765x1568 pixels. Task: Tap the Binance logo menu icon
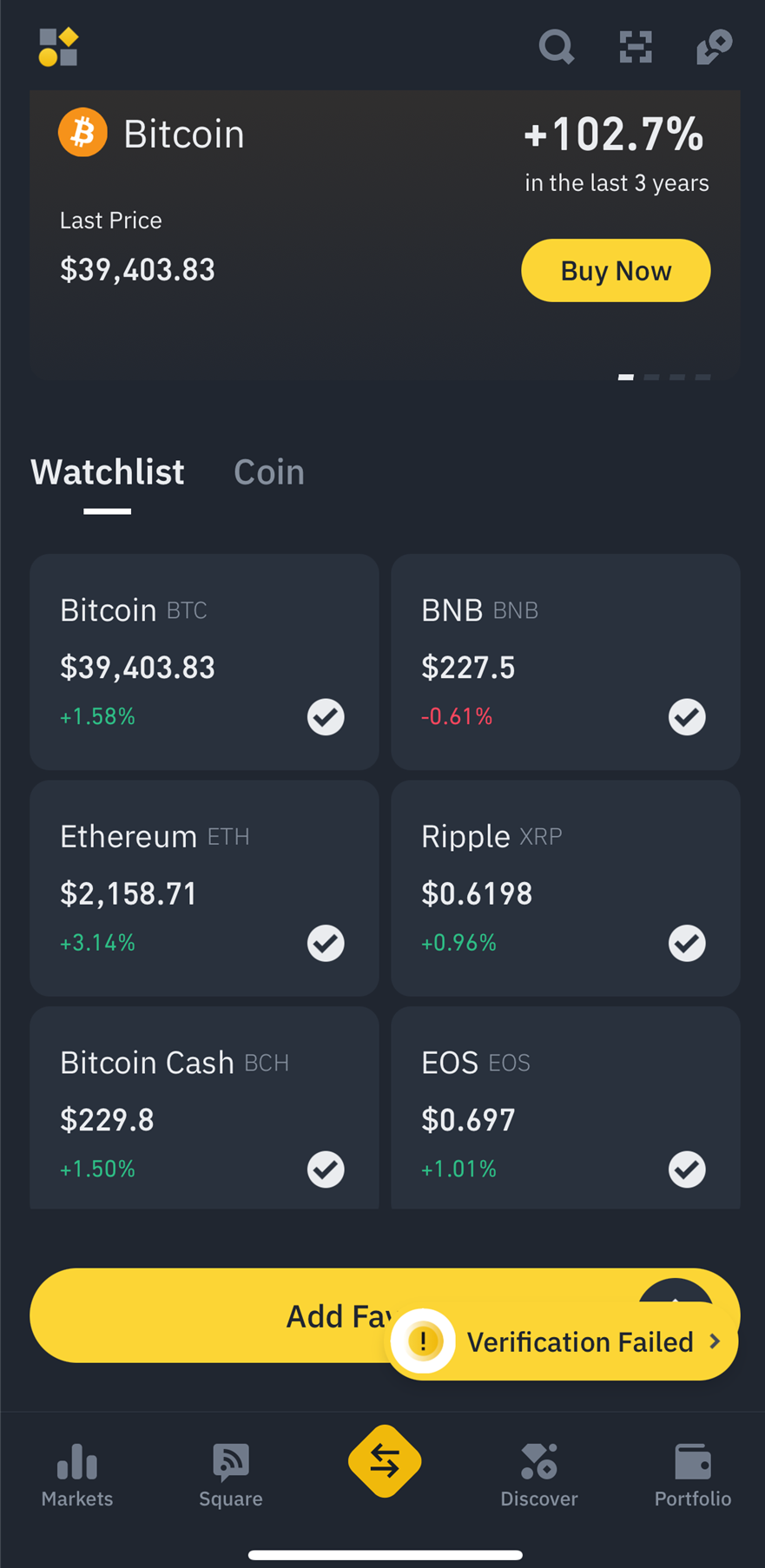[58, 47]
